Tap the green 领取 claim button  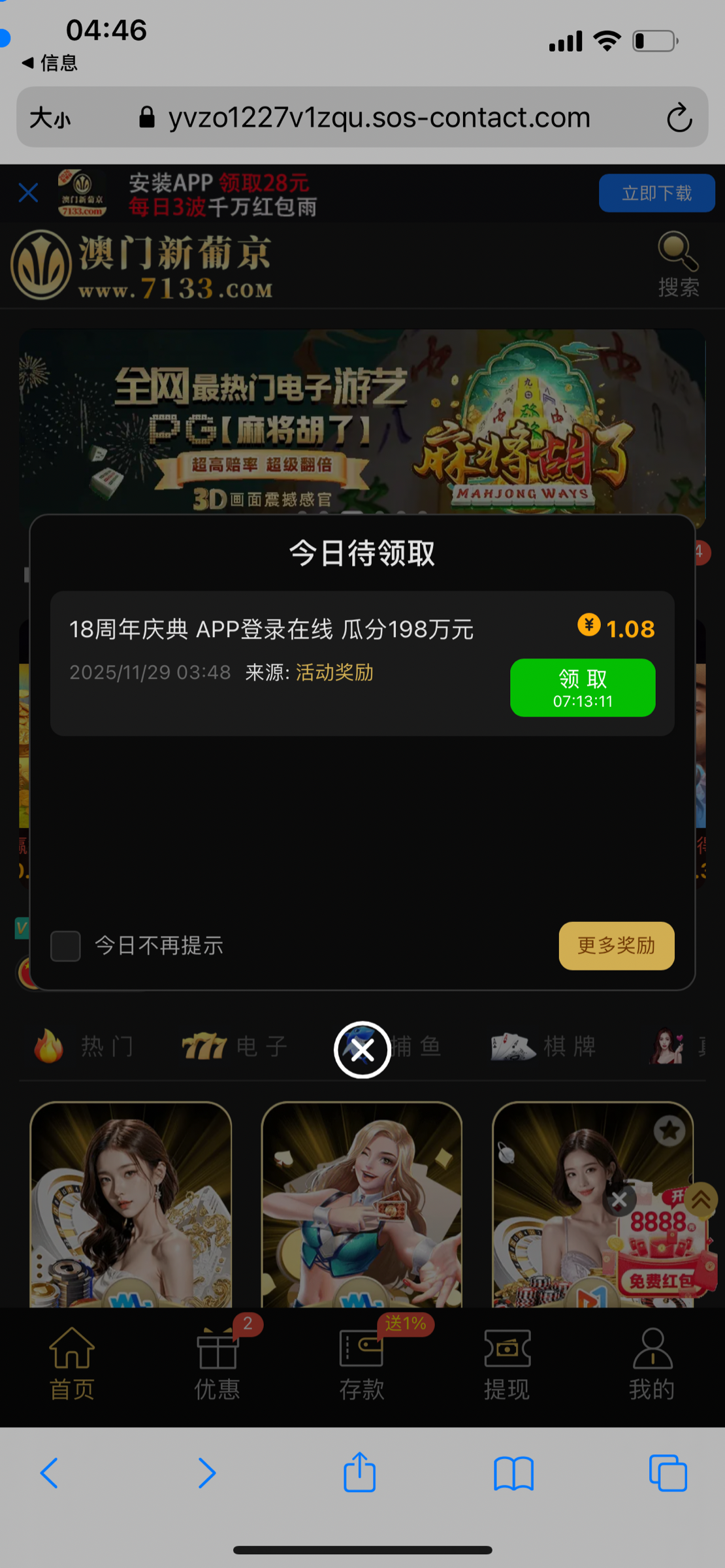pyautogui.click(x=582, y=687)
